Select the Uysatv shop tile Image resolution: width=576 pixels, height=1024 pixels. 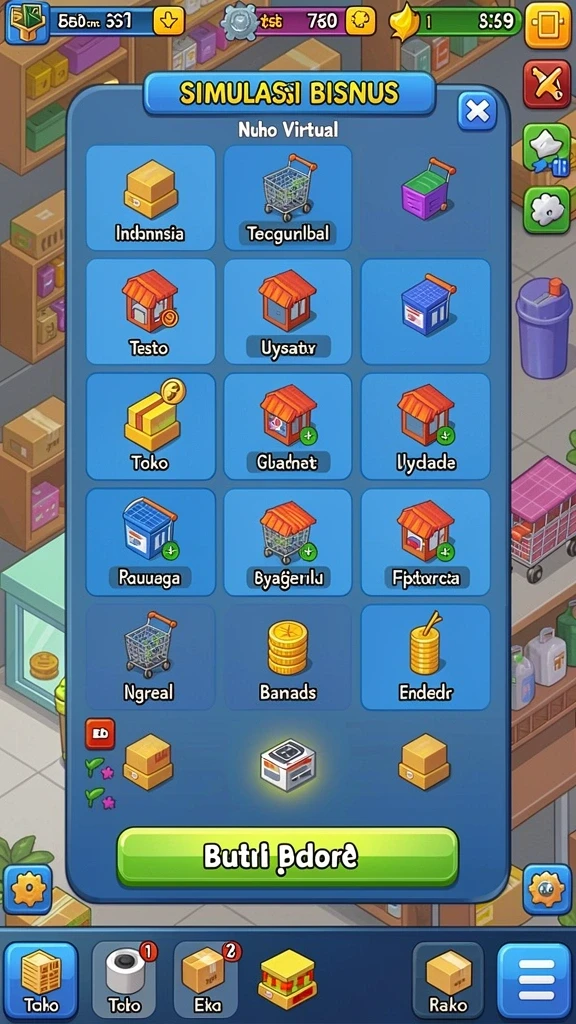pyautogui.click(x=288, y=312)
